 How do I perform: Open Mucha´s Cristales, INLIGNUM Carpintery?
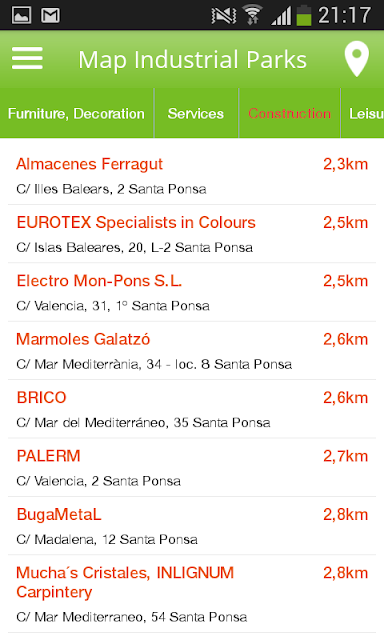(192, 594)
